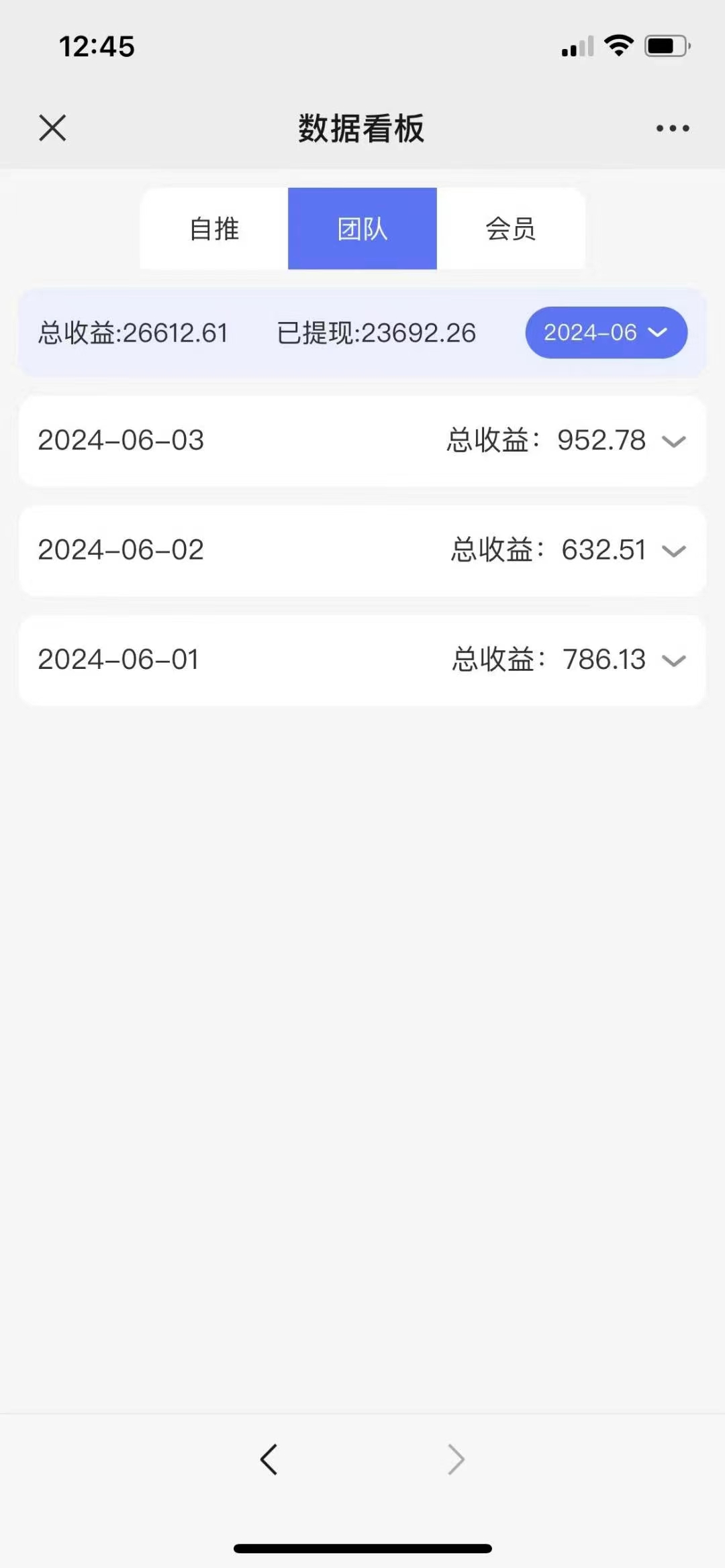Expand the 2024-06-02 earnings row
The width and height of the screenshot is (725, 1568).
(362, 551)
